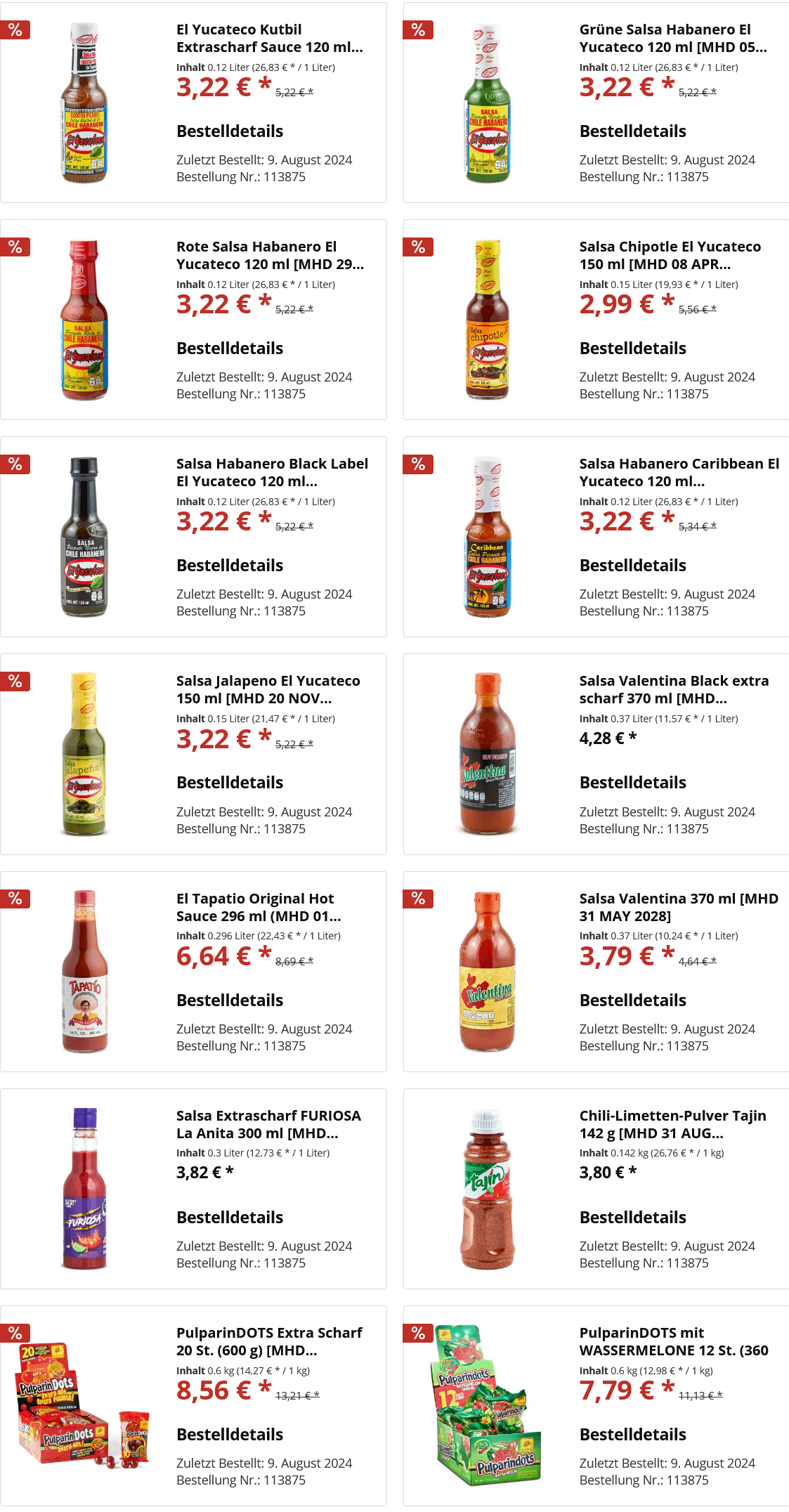Screen dimensions: 789x1512
Task: Open PulparinDOTS Extra Scharf 20 St. product
Action: [268, 1342]
